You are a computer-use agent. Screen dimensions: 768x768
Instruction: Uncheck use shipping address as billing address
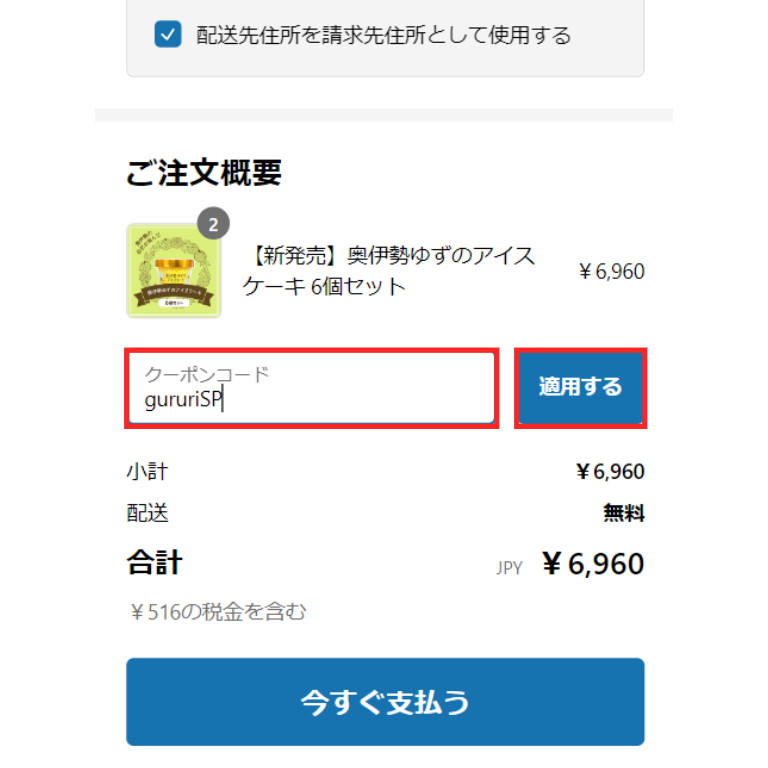point(168,36)
